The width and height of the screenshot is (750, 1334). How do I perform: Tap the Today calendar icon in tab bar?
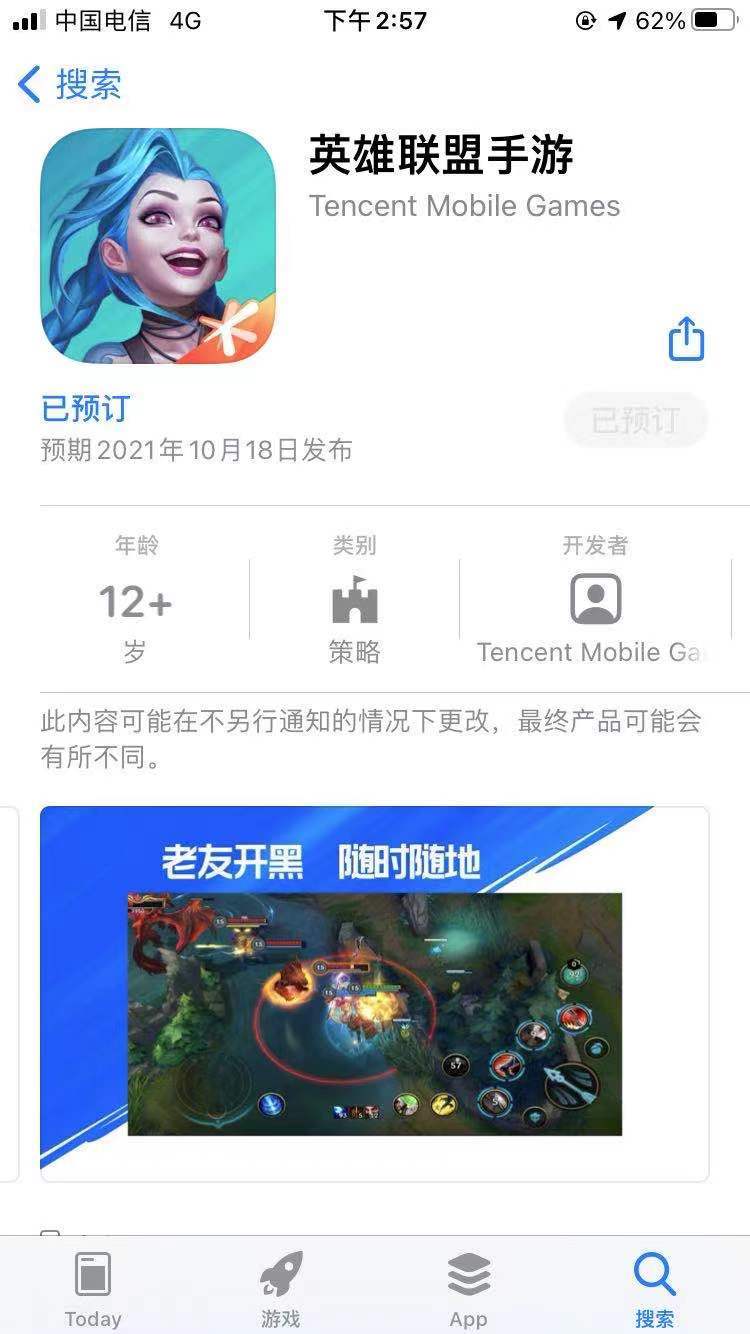93,1273
